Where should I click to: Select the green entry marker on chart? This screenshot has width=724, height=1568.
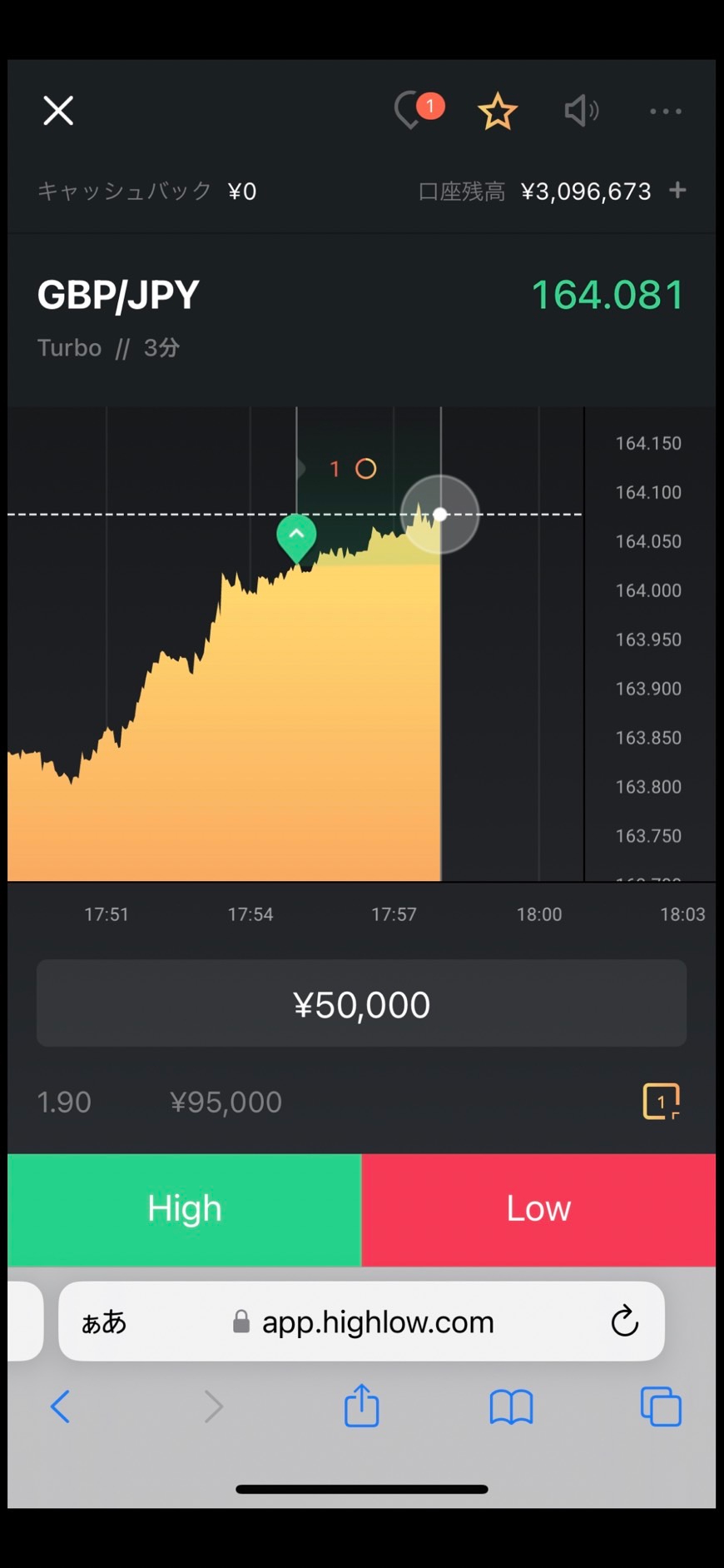coord(296,538)
